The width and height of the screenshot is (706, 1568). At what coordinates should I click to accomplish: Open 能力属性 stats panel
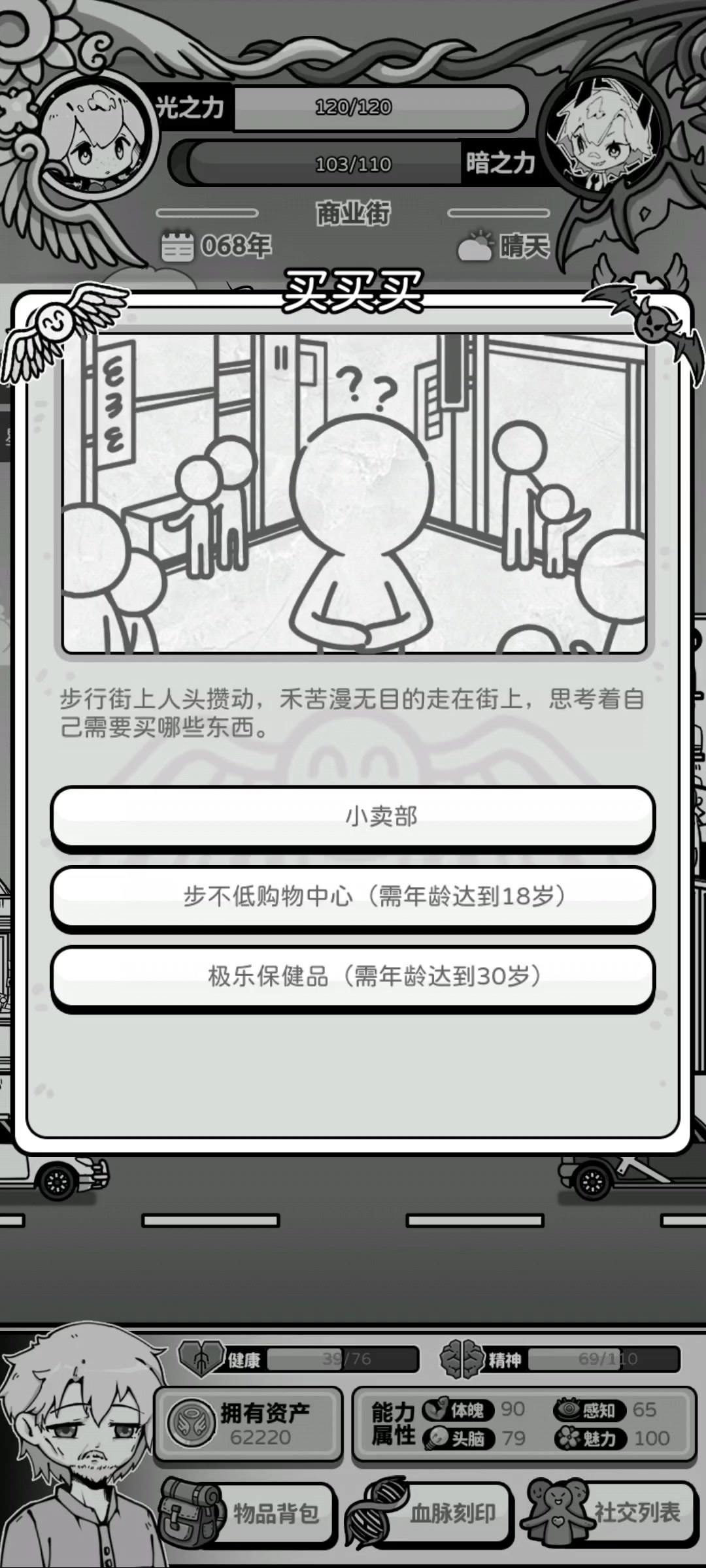pos(524,1424)
